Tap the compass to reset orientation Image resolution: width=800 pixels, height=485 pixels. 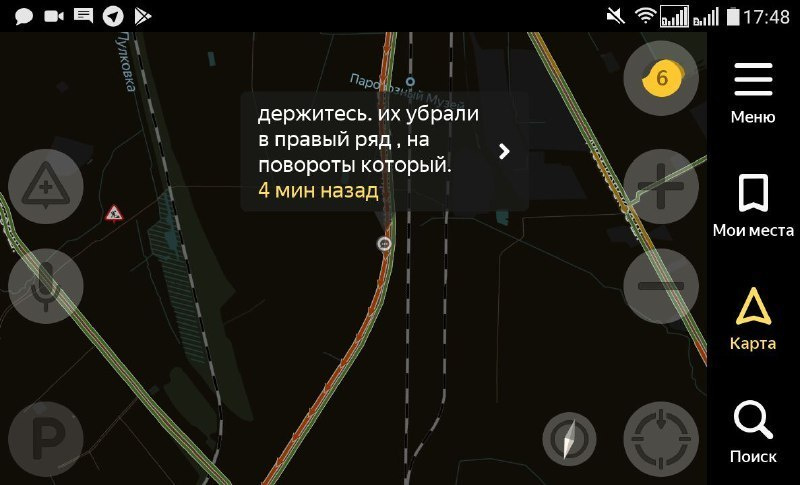(569, 438)
